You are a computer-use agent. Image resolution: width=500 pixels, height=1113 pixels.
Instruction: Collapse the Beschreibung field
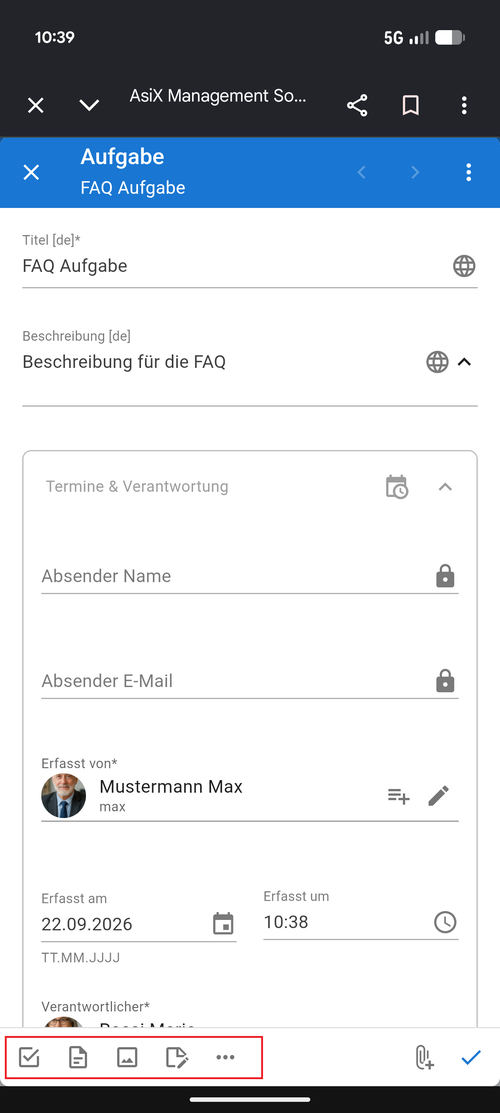(464, 362)
